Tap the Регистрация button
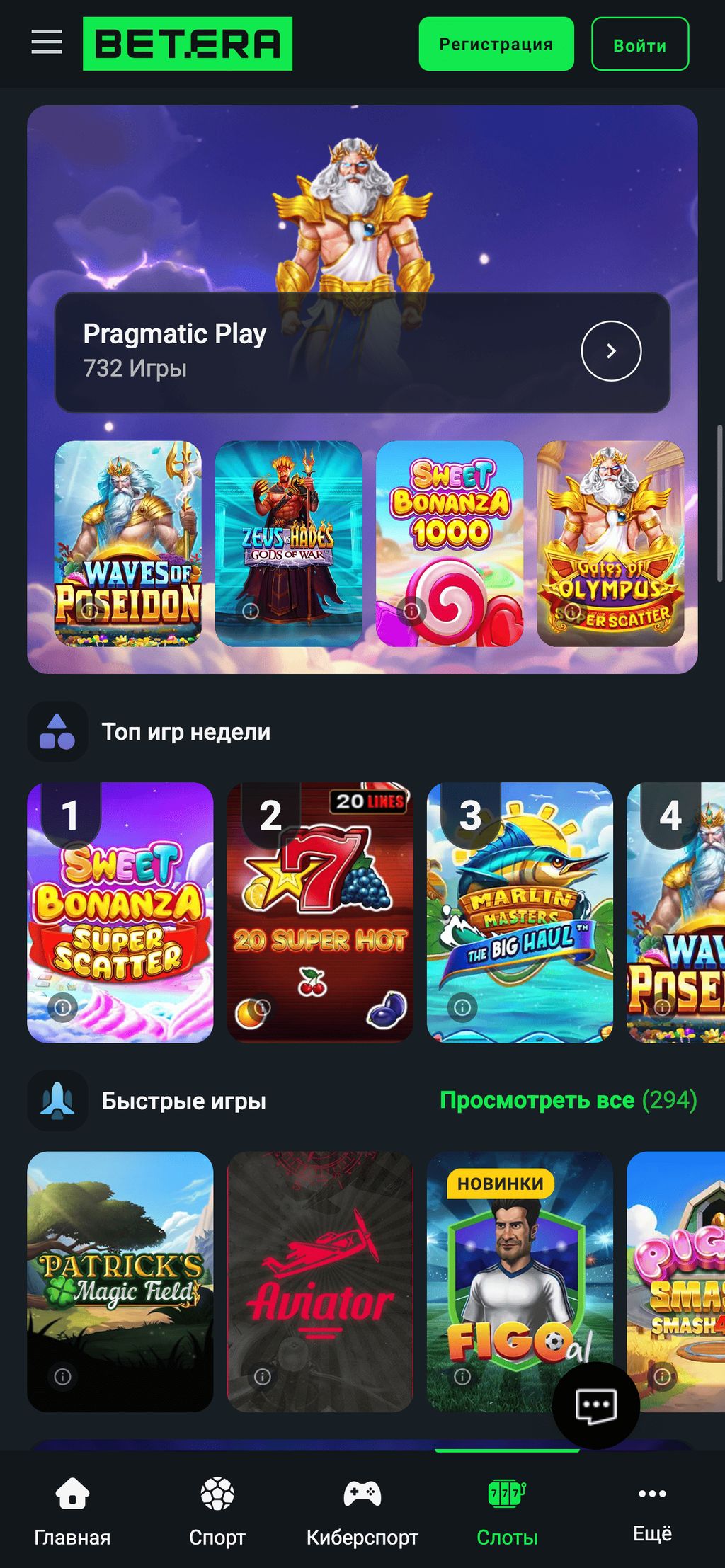Viewport: 725px width, 1568px height. click(496, 44)
